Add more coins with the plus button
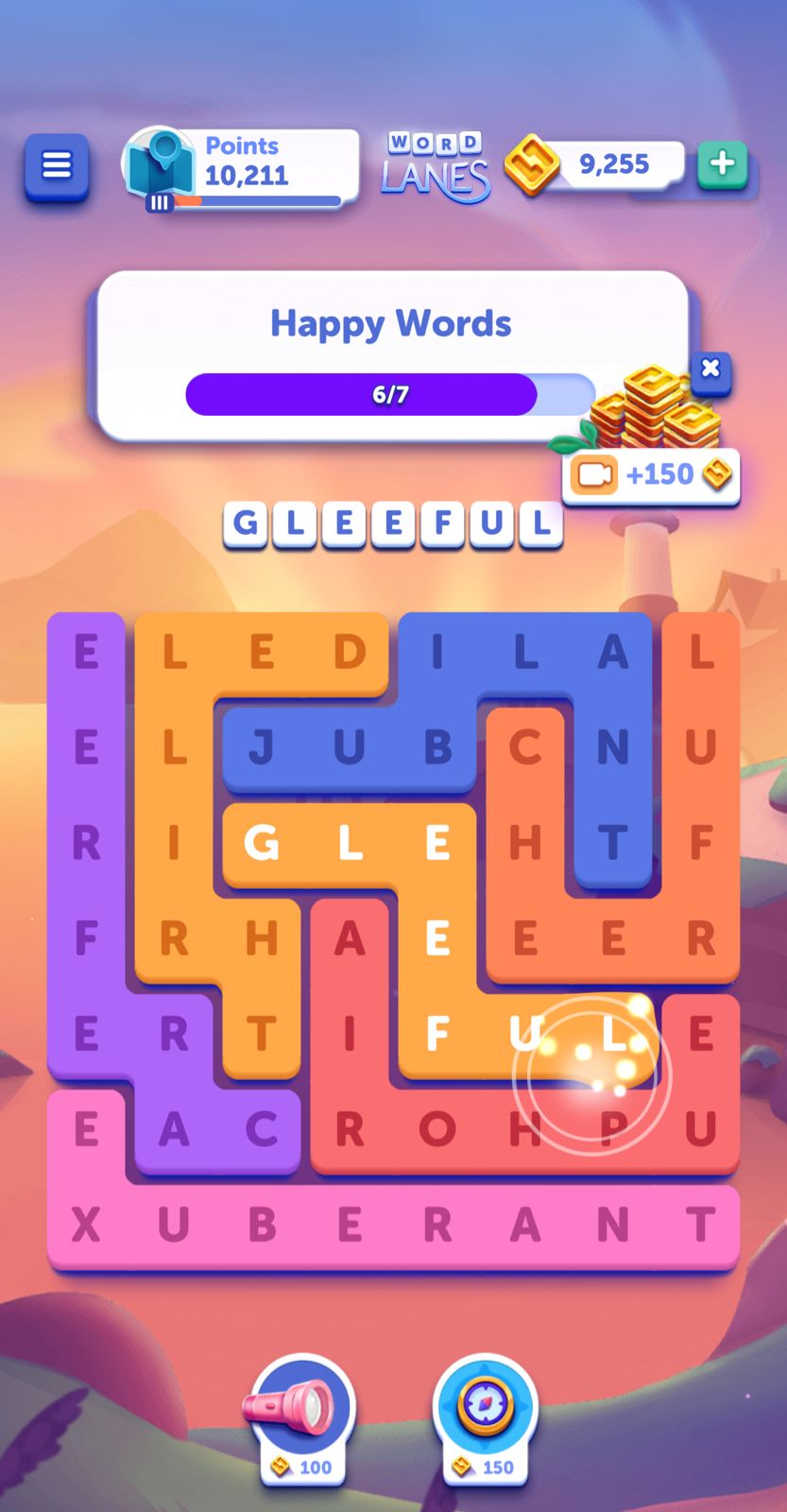Screen dimensions: 787x1512 [x=722, y=163]
